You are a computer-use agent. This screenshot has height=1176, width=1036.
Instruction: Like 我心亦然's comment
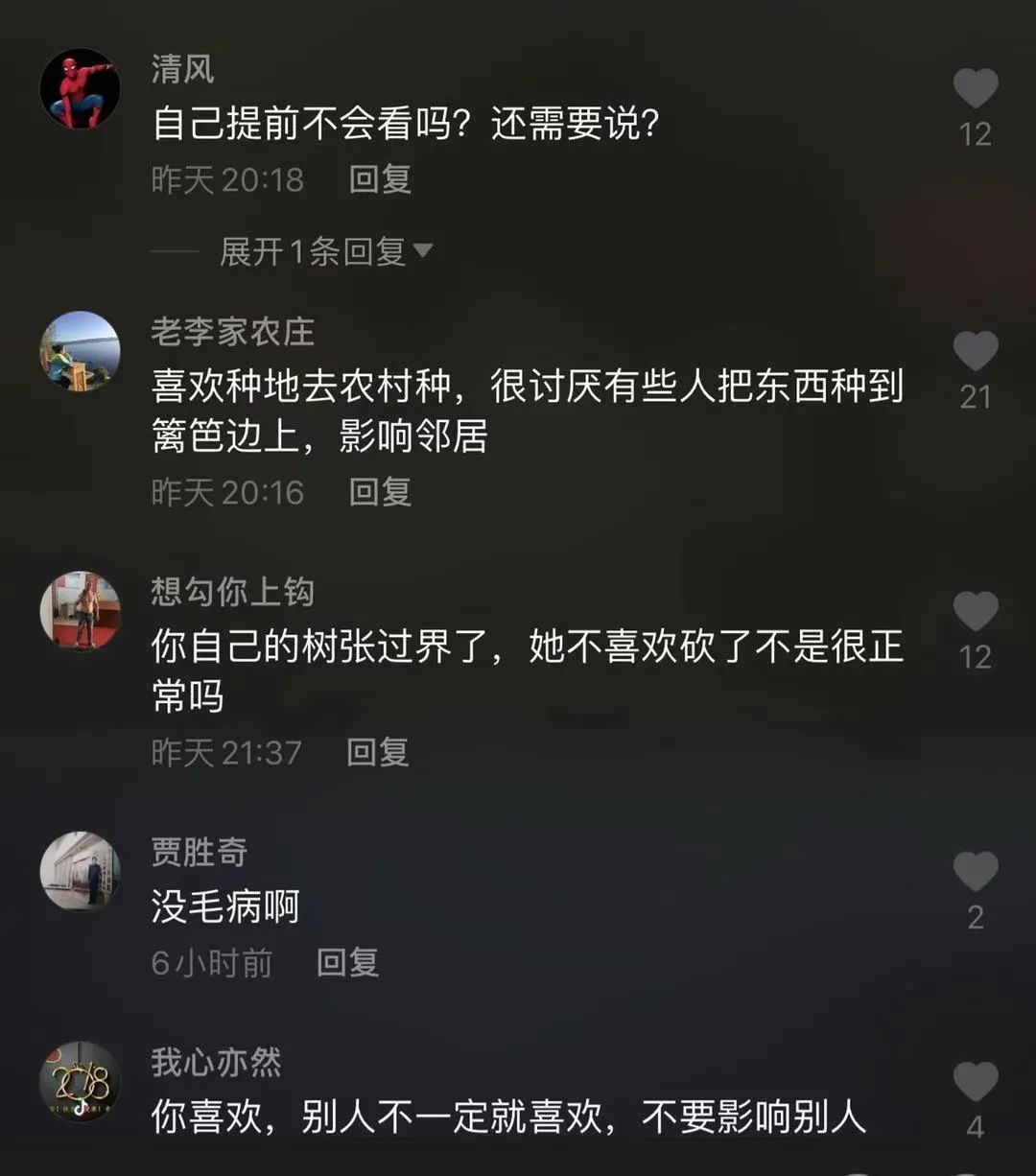click(976, 1082)
